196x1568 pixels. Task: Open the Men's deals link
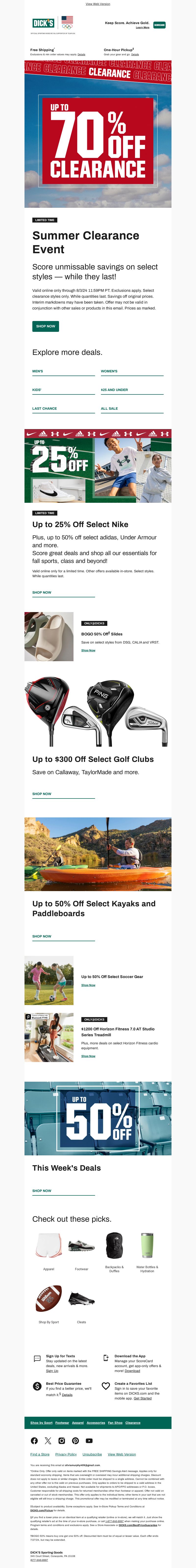pos(38,371)
